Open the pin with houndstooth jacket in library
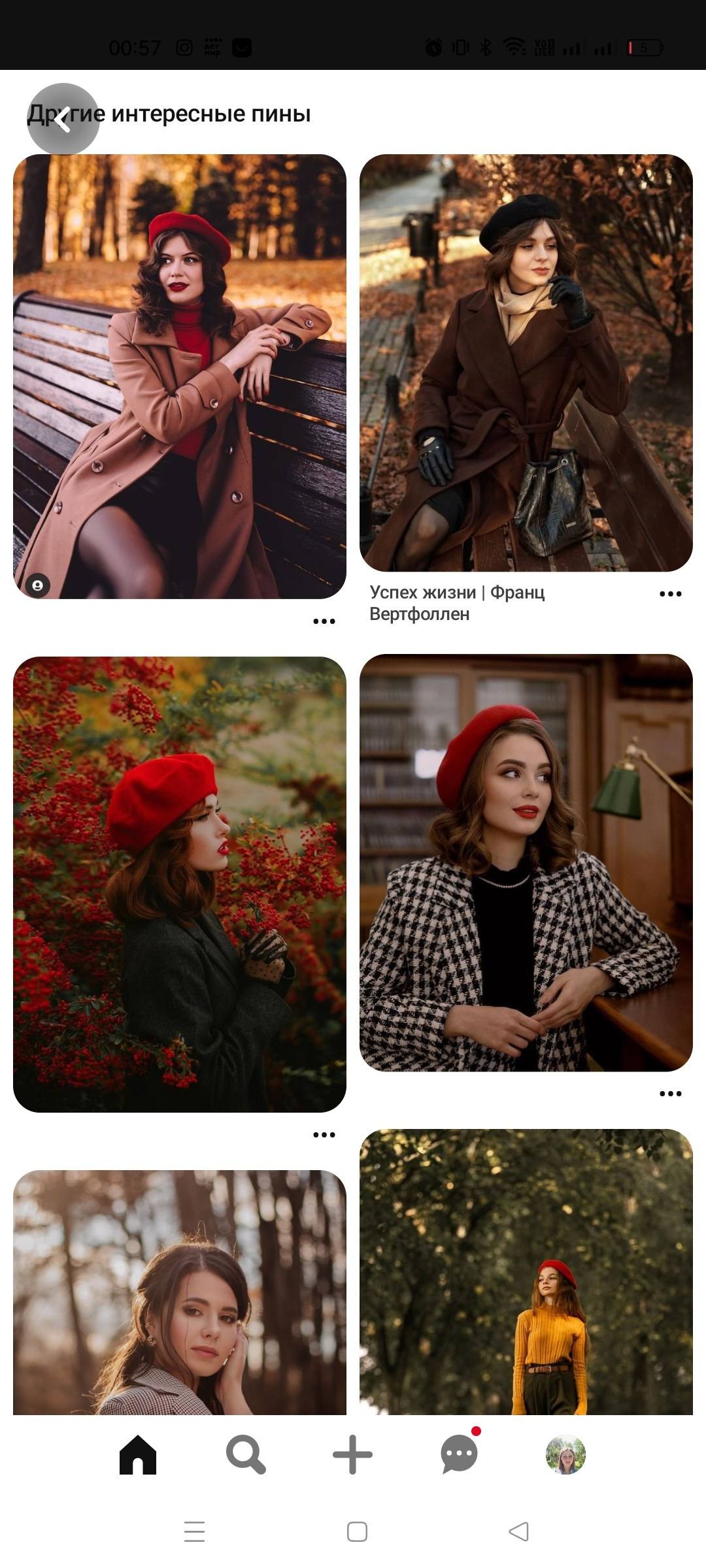 coord(526,862)
